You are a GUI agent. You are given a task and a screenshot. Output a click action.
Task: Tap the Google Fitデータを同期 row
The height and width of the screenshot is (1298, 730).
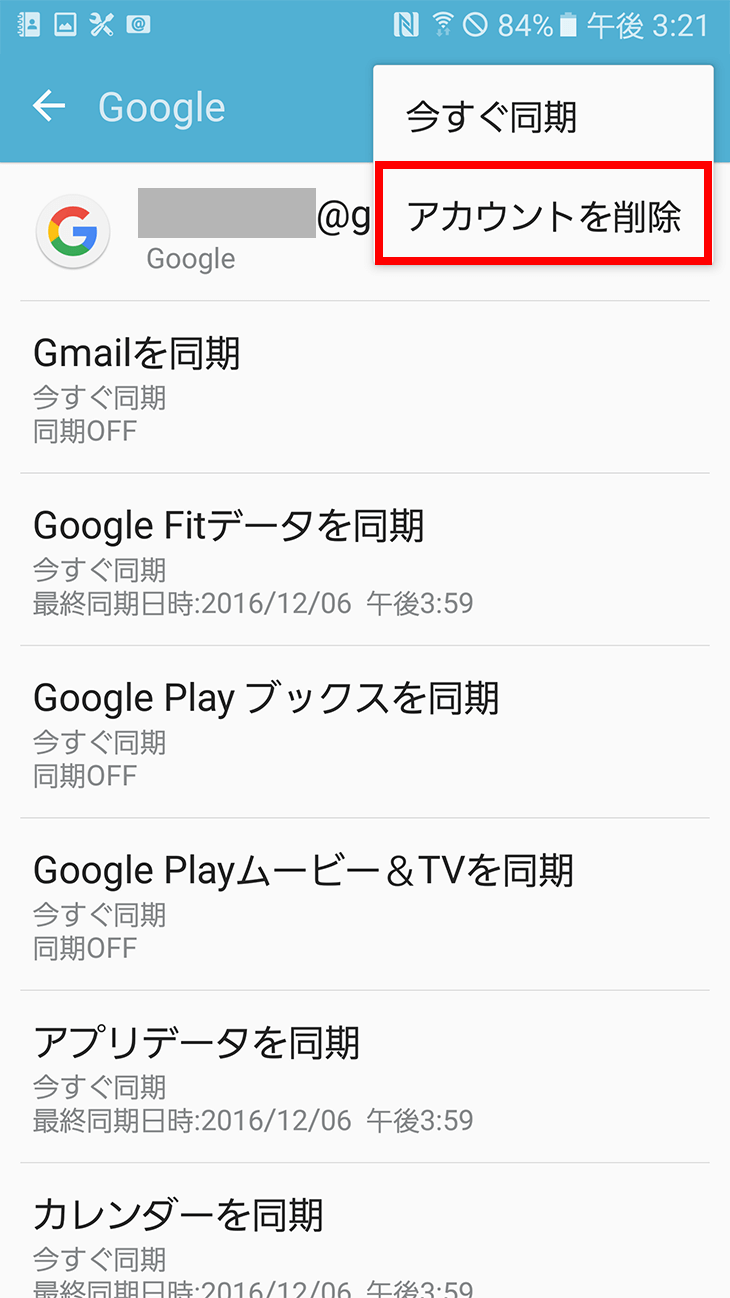click(x=365, y=560)
